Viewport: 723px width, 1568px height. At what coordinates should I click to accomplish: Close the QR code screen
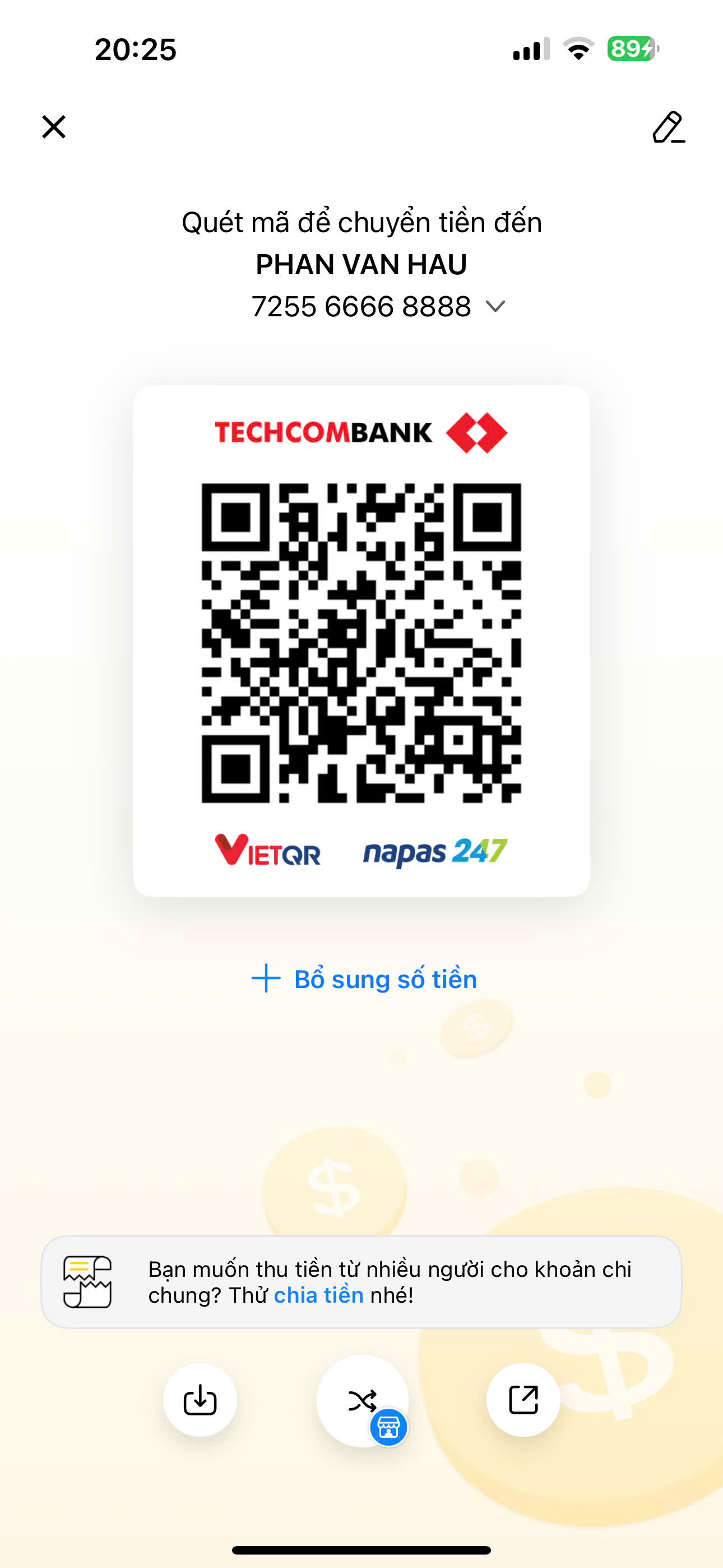tap(54, 127)
